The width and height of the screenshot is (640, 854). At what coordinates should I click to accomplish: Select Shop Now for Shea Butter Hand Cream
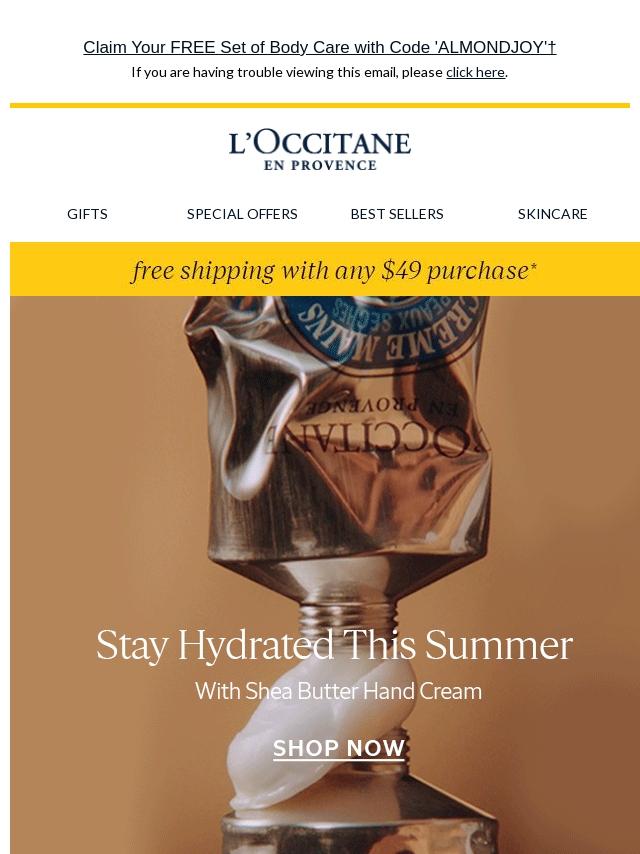click(x=339, y=748)
